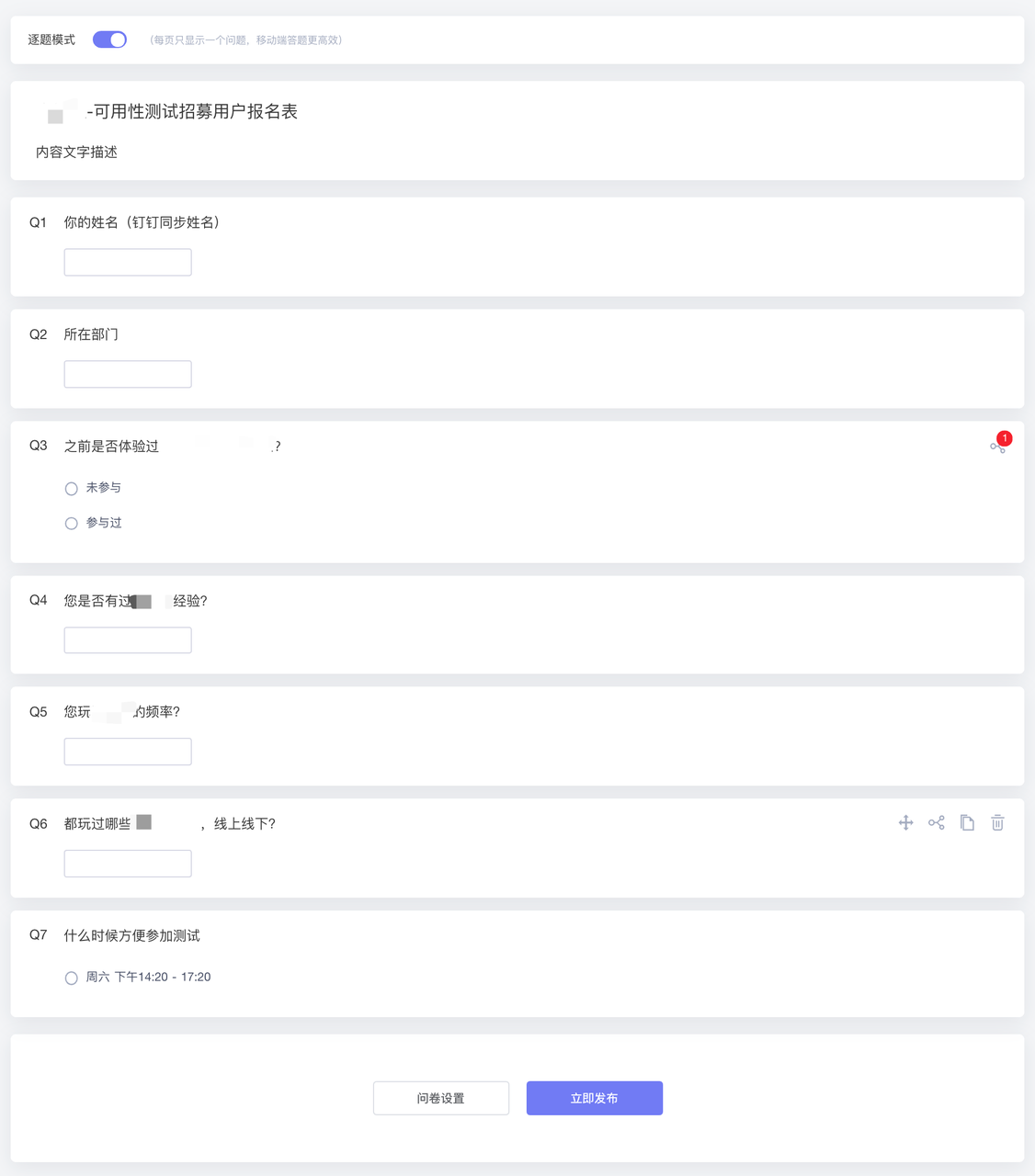Delete question Q6
This screenshot has width=1035, height=1176.
coord(997,823)
